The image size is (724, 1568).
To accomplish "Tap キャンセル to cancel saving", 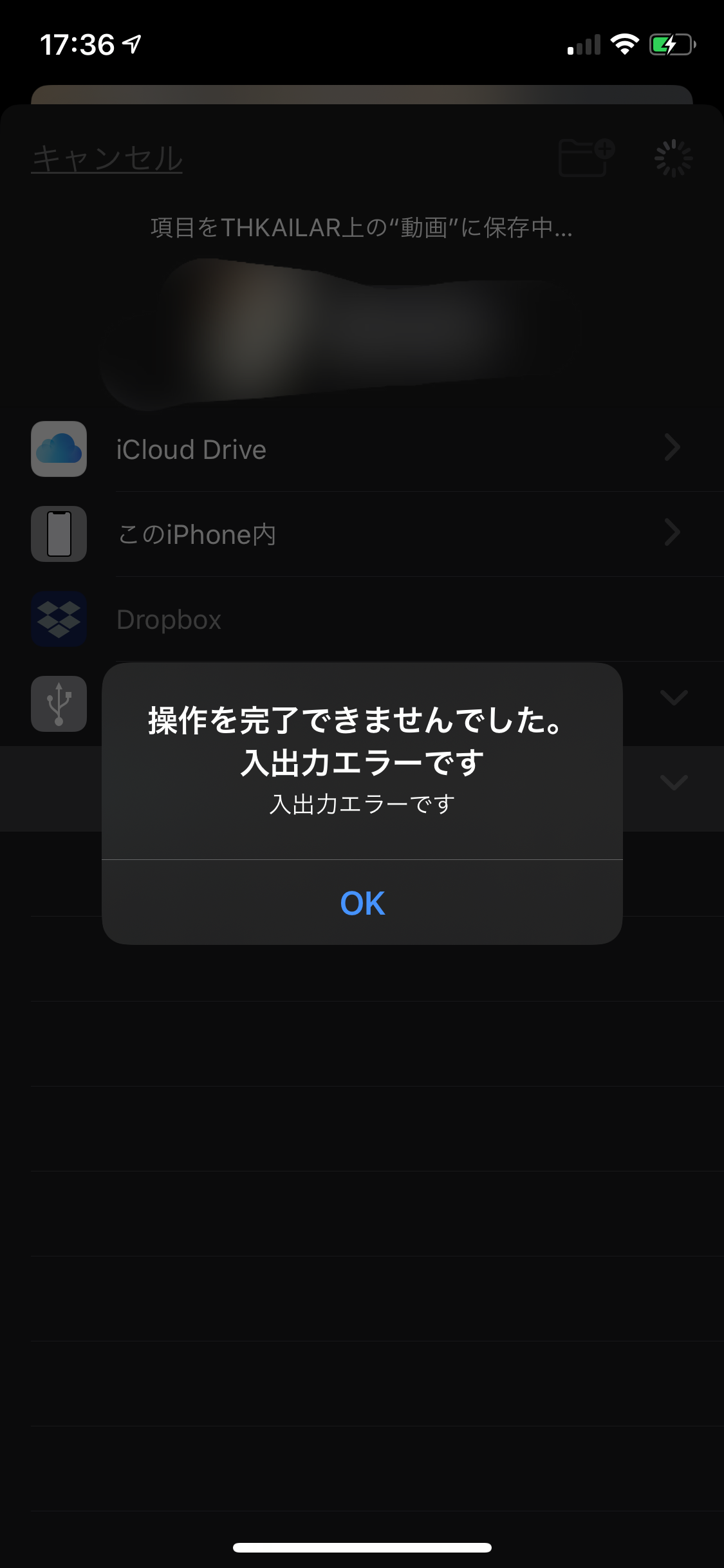I will tap(107, 158).
